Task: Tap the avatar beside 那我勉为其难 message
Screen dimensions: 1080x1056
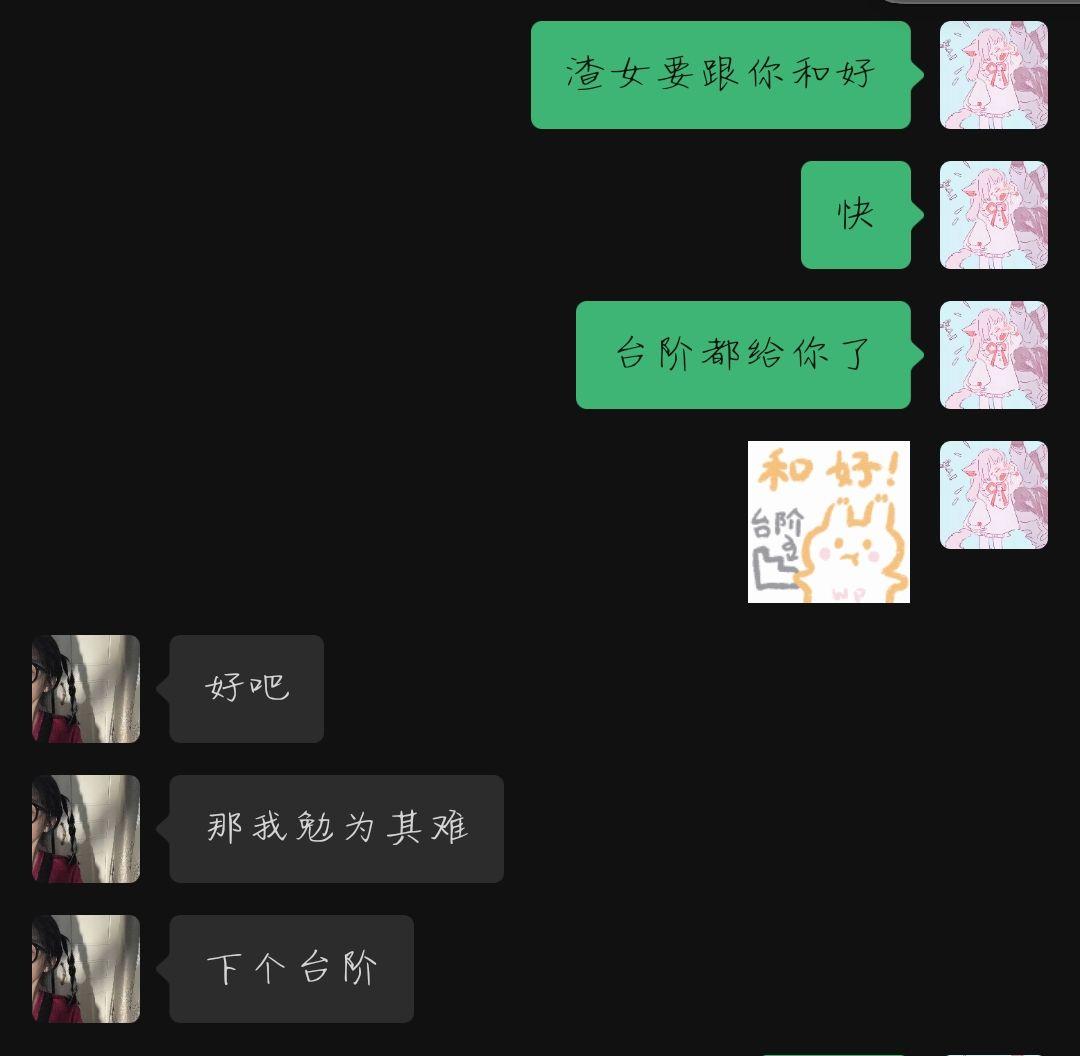Action: point(86,829)
